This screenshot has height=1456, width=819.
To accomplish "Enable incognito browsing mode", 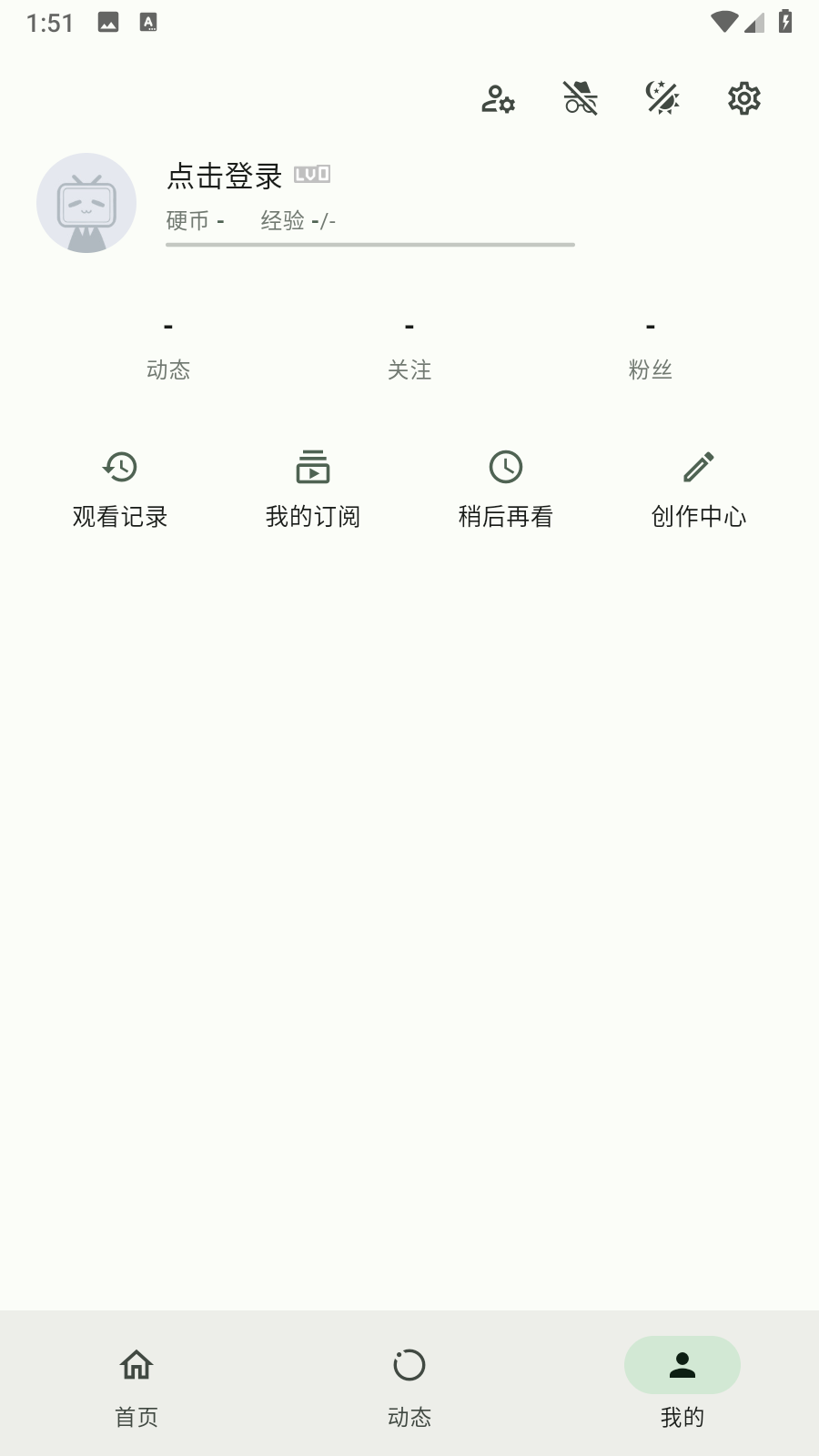I will (581, 97).
